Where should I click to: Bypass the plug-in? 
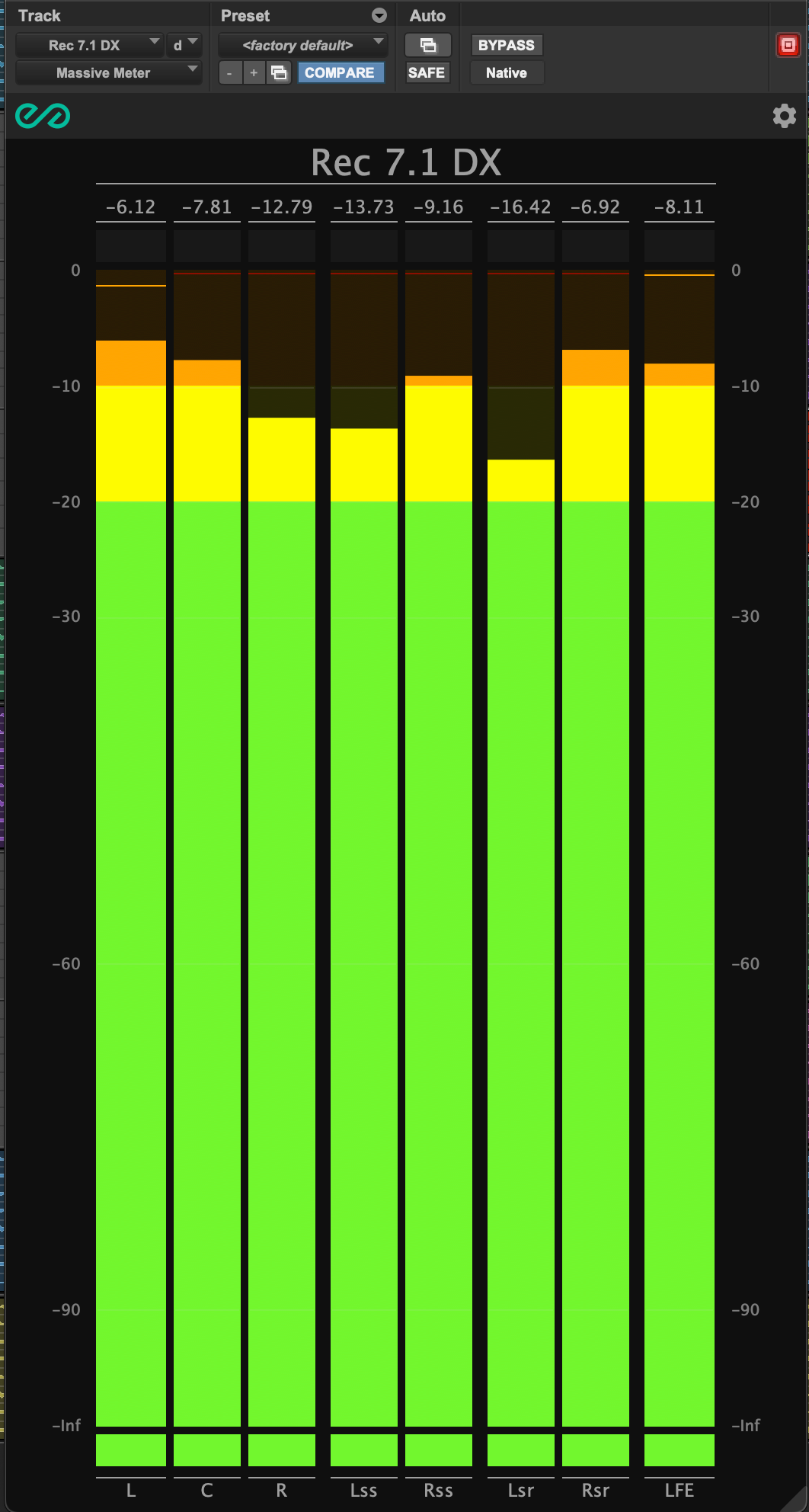(506, 45)
